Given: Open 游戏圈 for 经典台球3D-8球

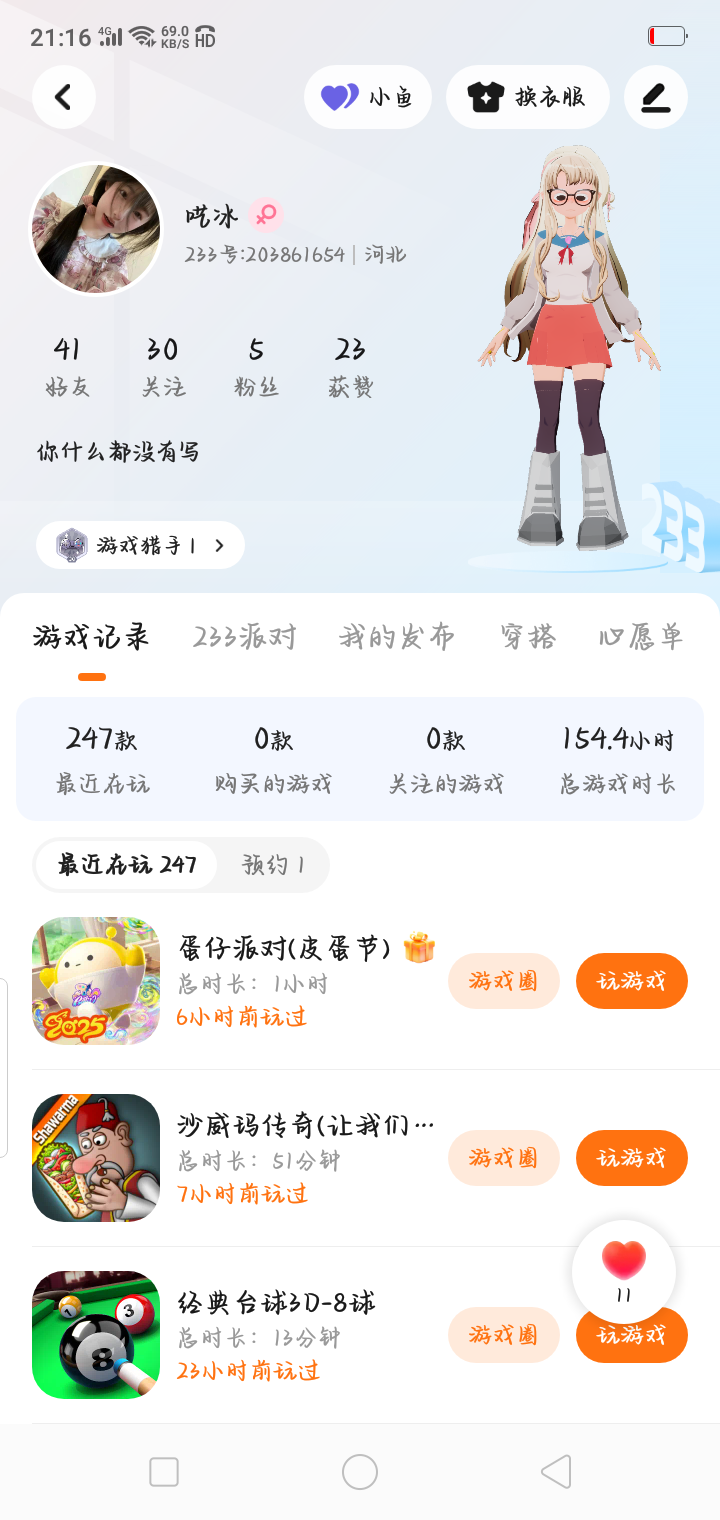Looking at the screenshot, I should tap(503, 1335).
